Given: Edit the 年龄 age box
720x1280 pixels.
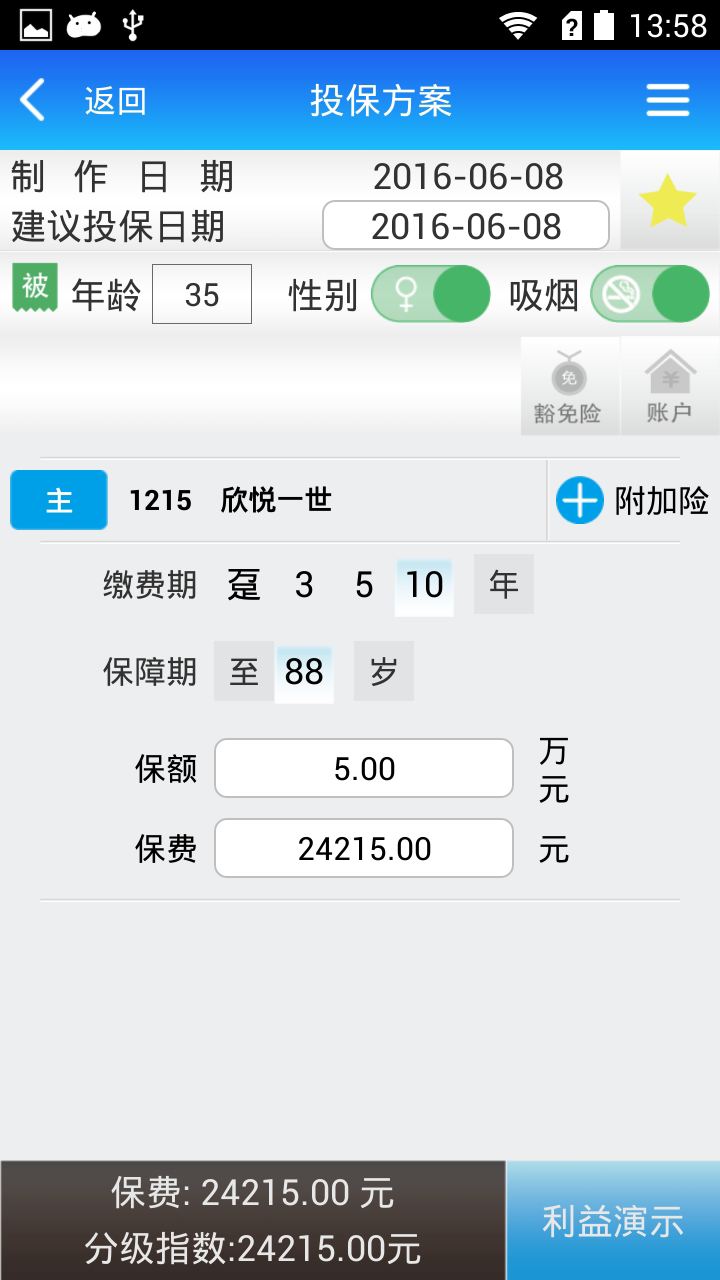Looking at the screenshot, I should point(202,294).
